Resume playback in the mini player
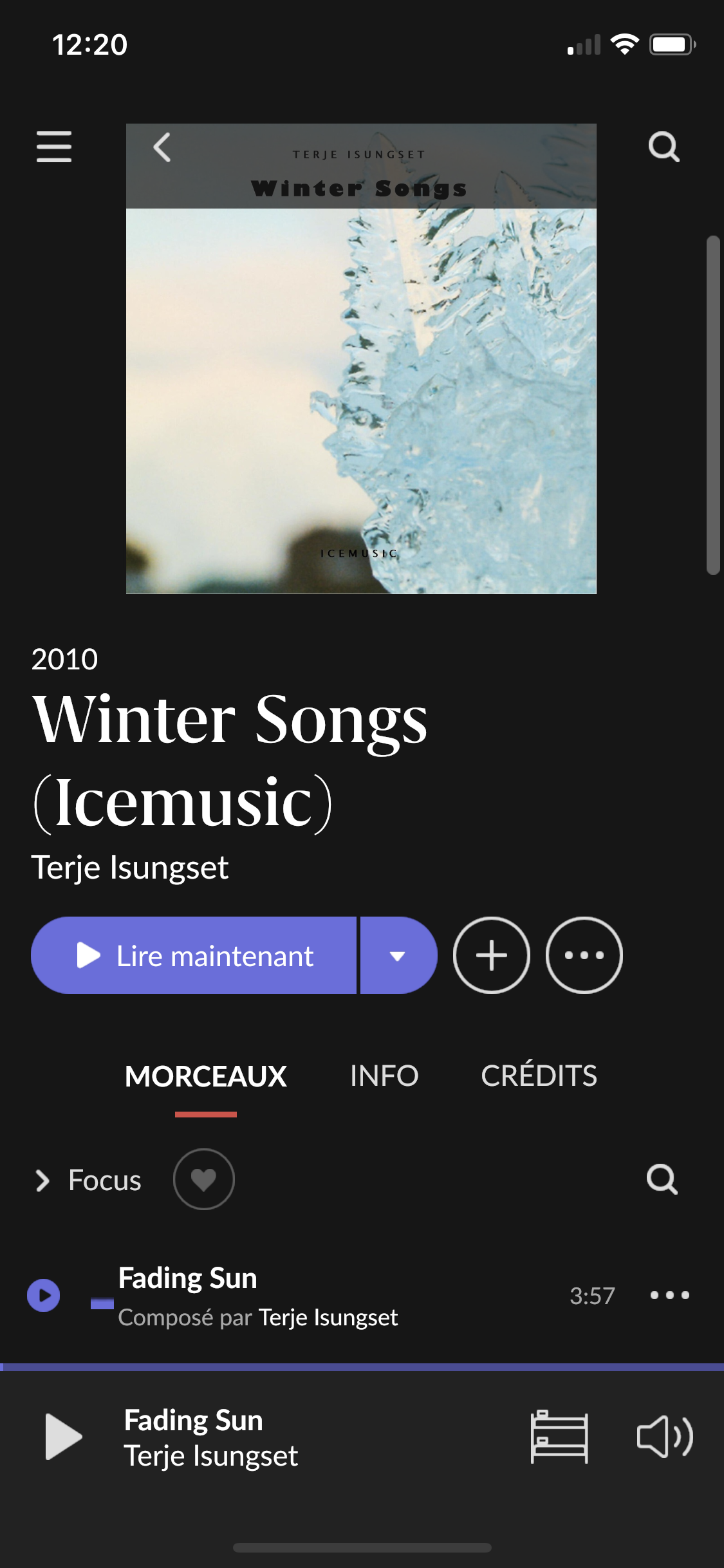Screen dimensions: 724x1568 point(64,1436)
